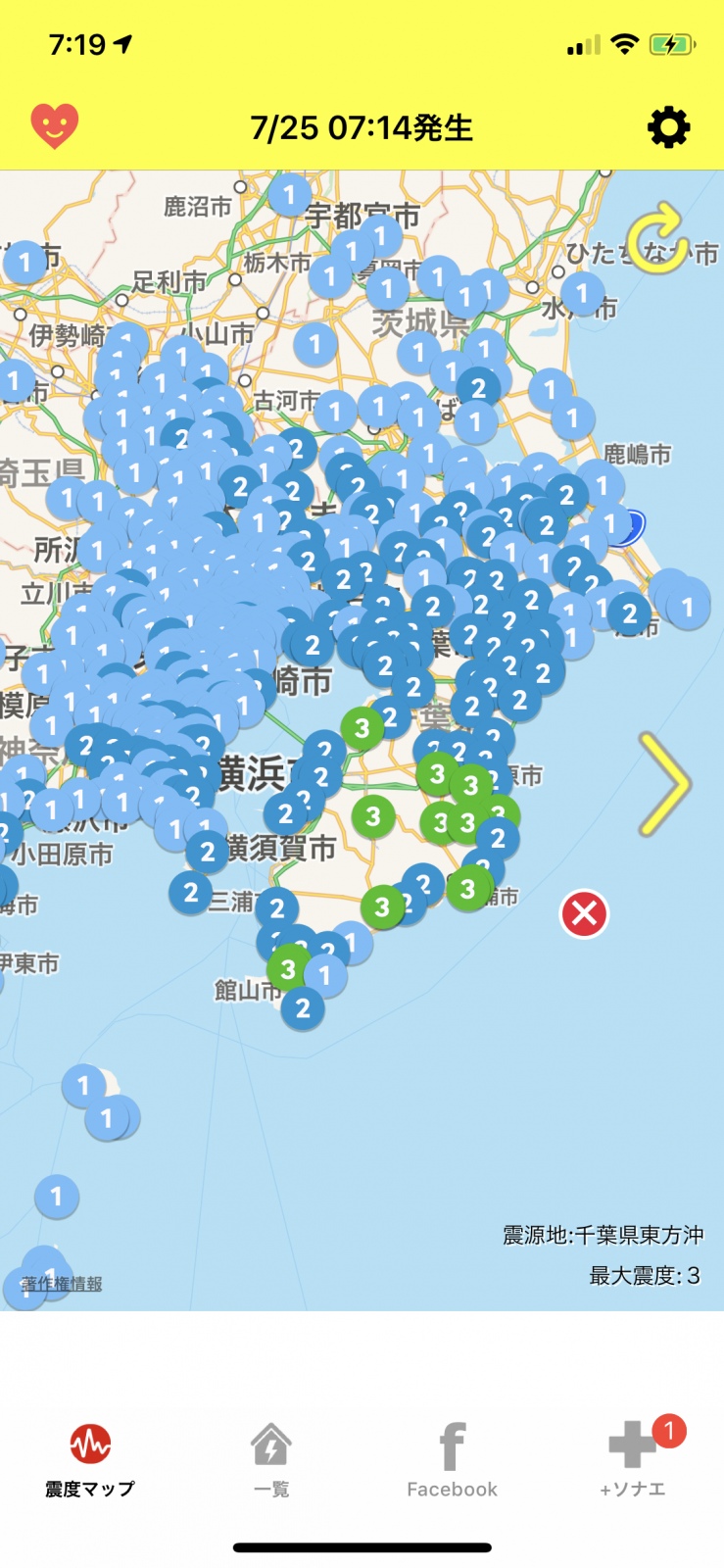Open the 著作権情報 link
This screenshot has height=1568, width=724.
pos(62,1283)
